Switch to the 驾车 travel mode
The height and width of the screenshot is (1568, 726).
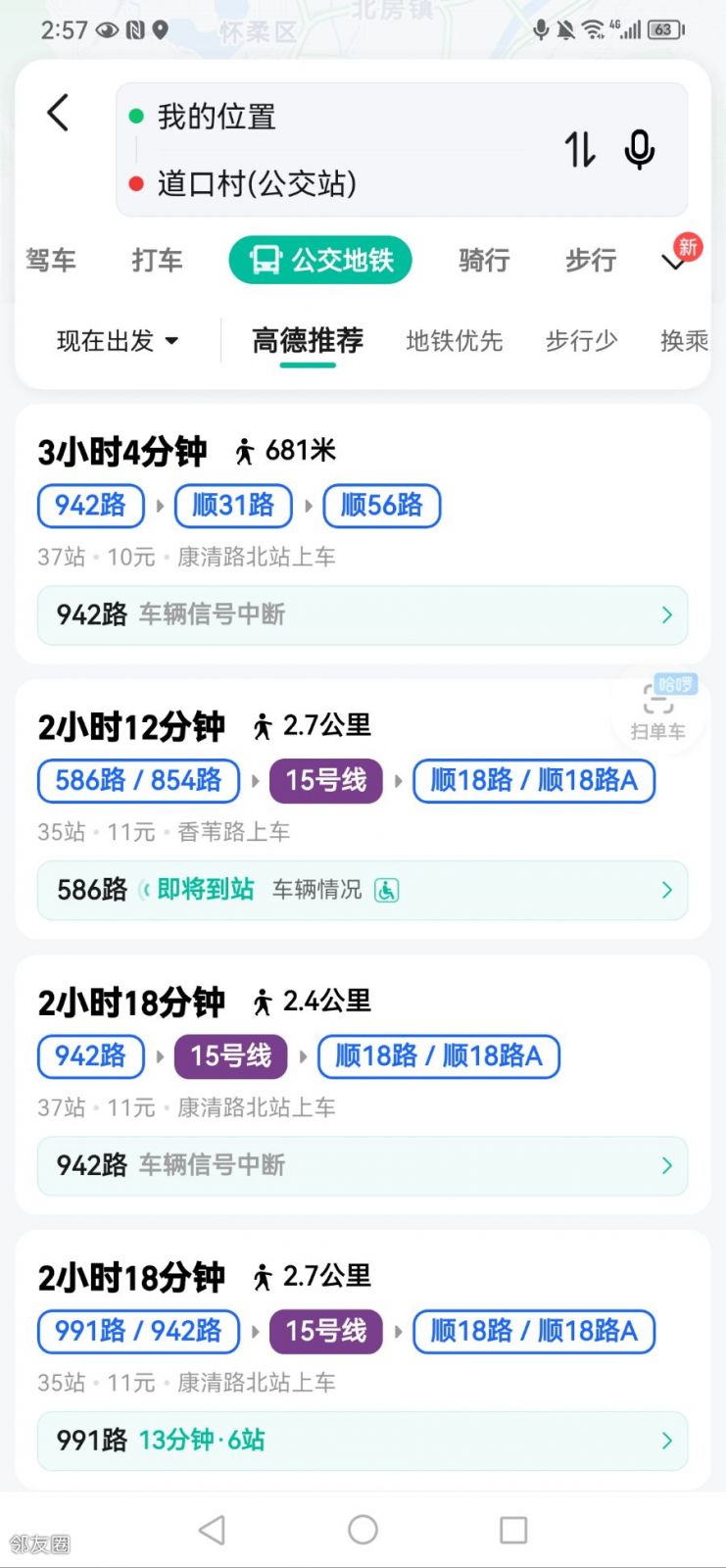51,260
